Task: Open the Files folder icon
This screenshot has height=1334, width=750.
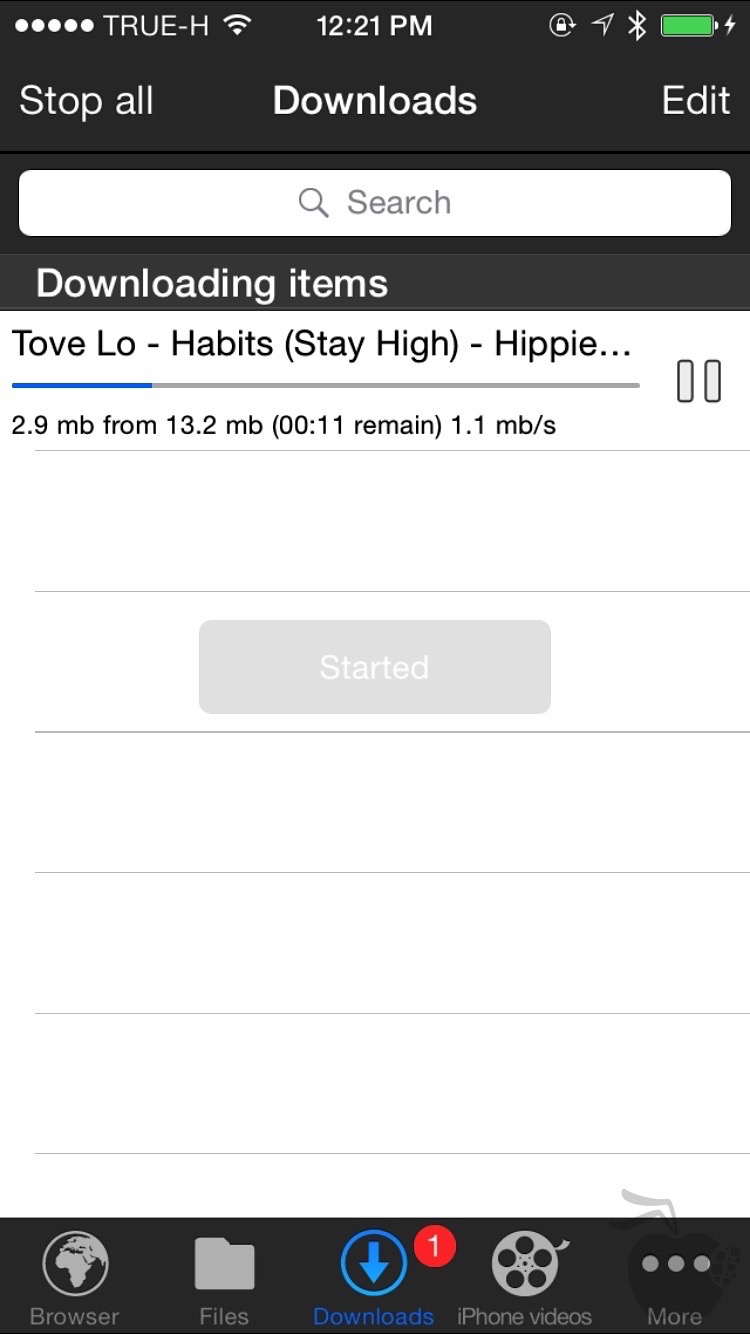Action: tap(224, 1263)
